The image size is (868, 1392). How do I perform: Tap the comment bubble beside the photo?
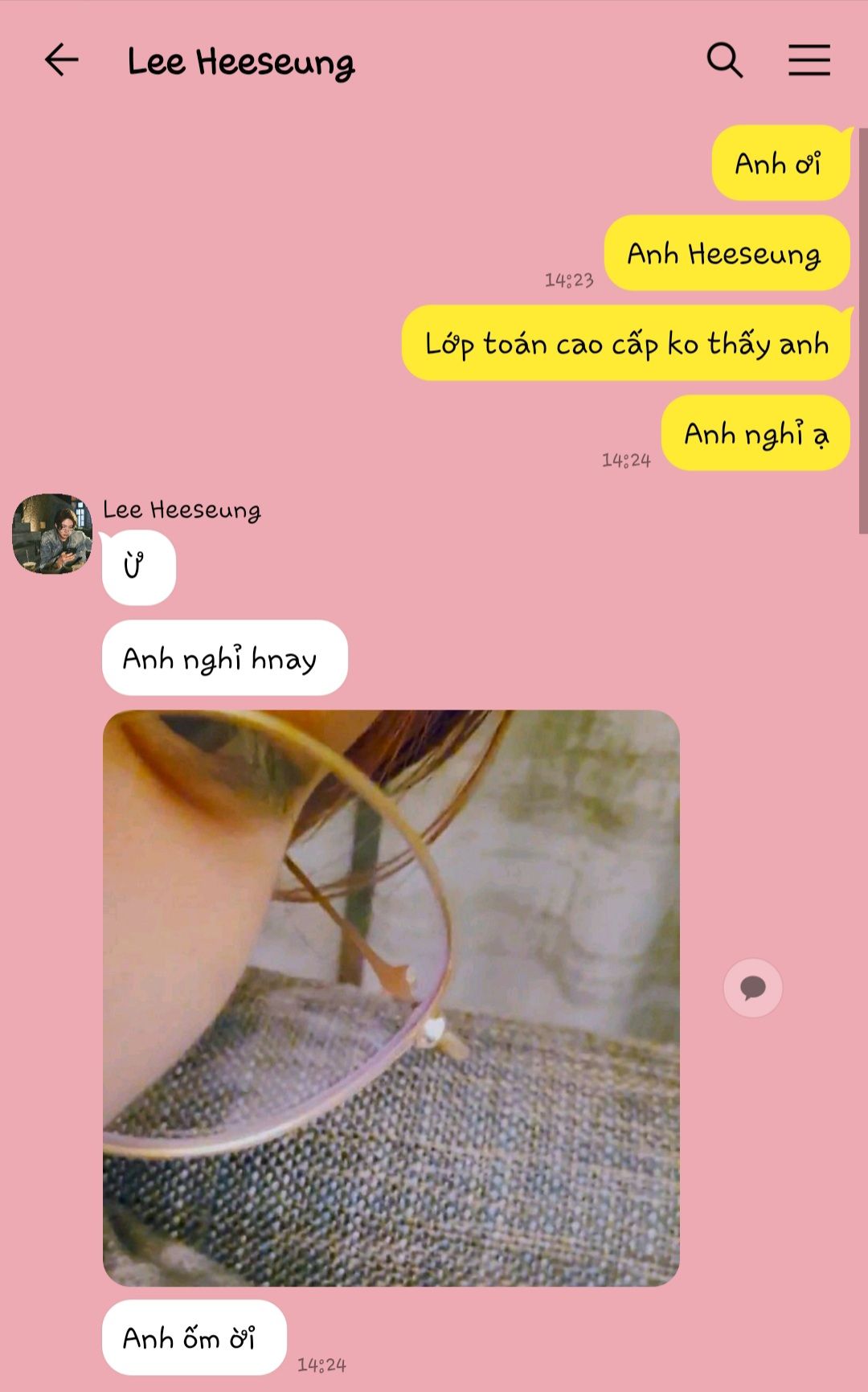click(753, 988)
